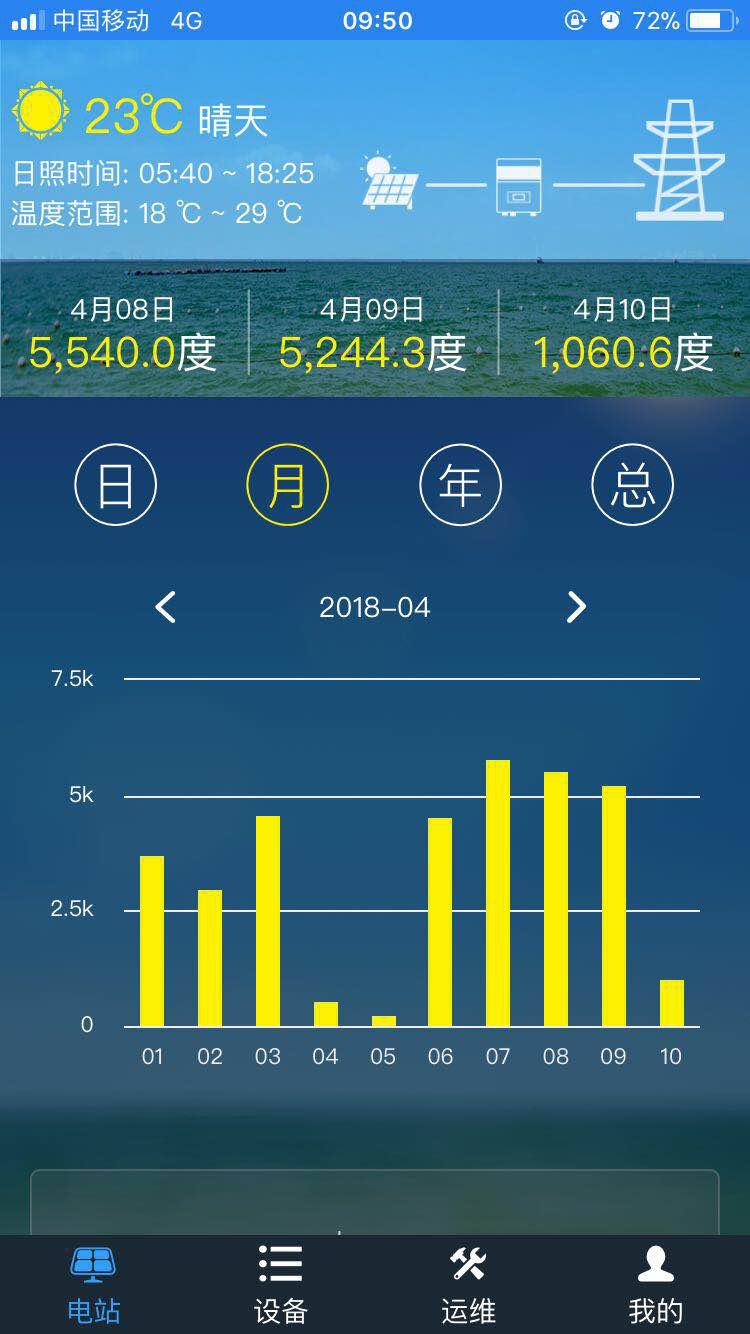Show the 总 (total) view
Viewport: 750px width, 1334px height.
pos(632,485)
